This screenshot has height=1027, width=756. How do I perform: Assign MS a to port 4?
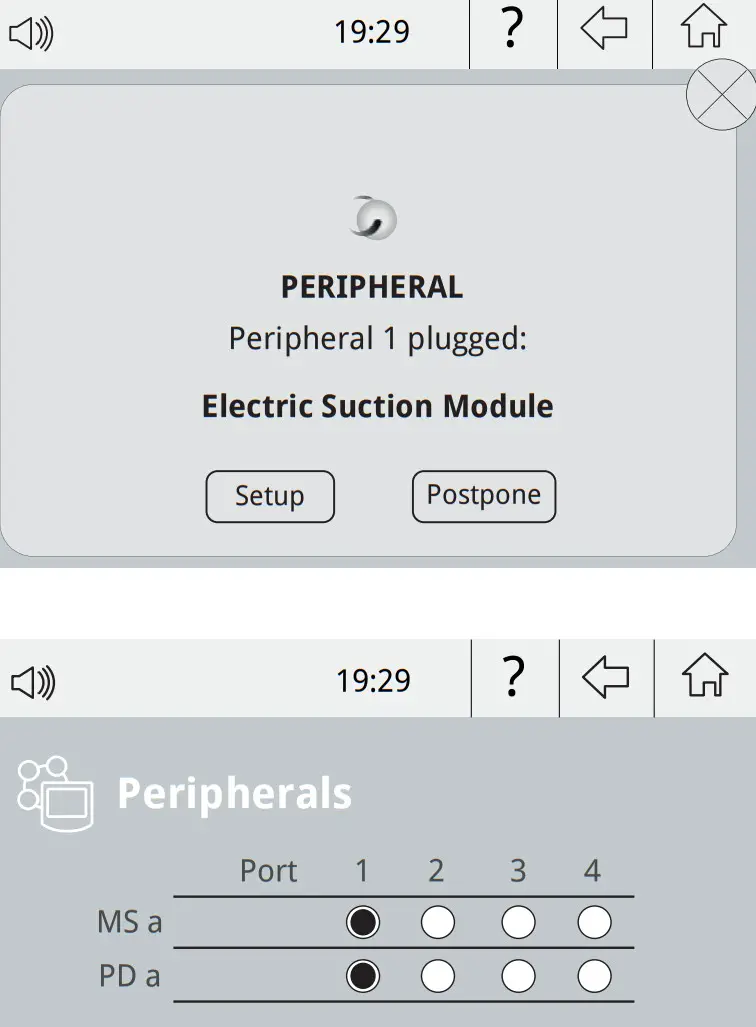(594, 922)
